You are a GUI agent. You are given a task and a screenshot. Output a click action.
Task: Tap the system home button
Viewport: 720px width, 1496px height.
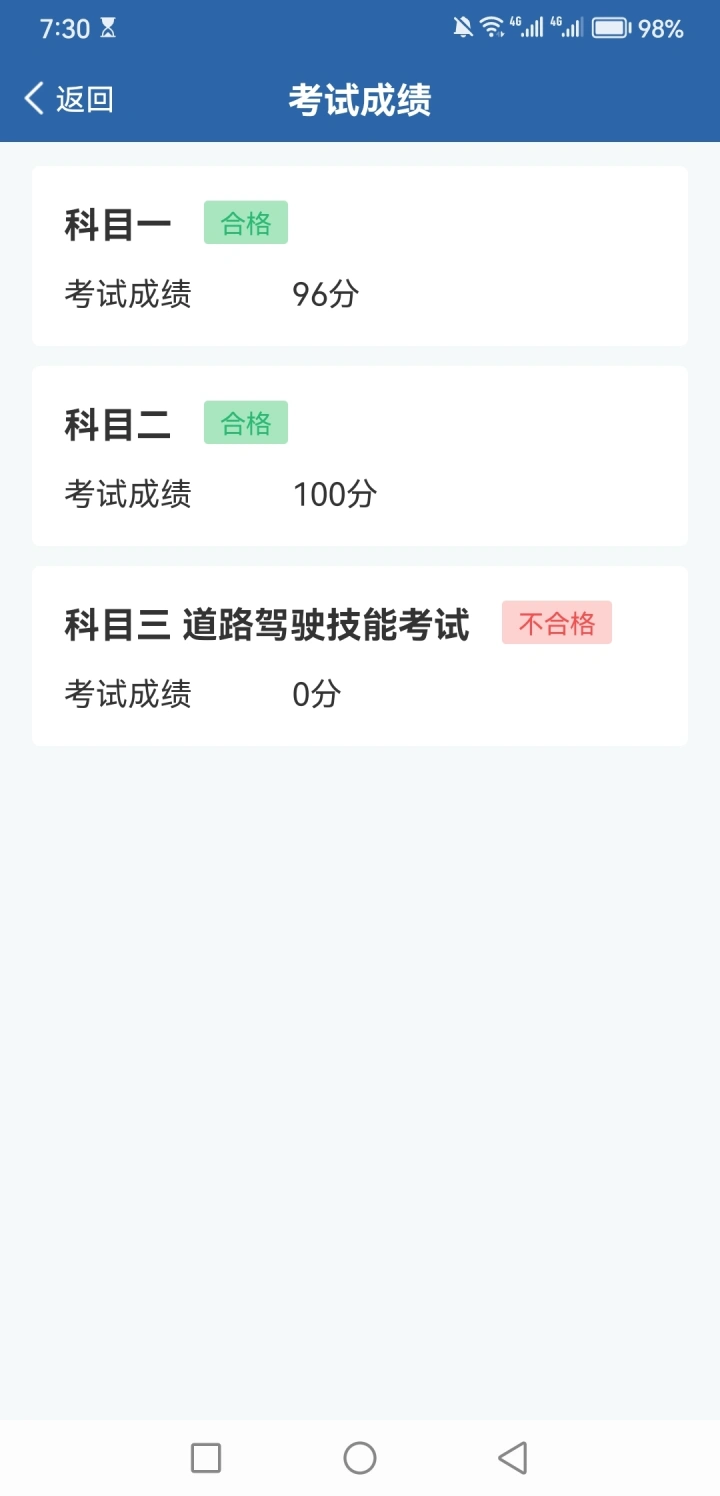pyautogui.click(x=360, y=1458)
